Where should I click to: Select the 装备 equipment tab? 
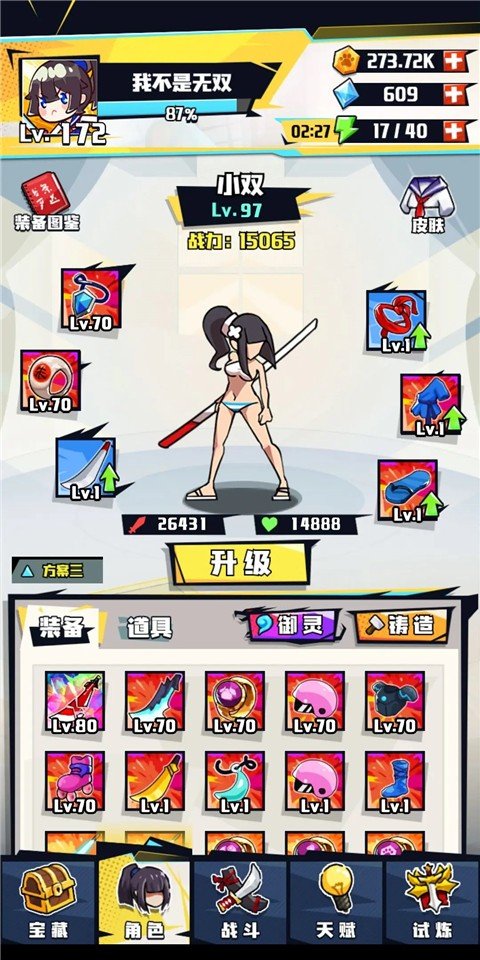(x=61, y=627)
